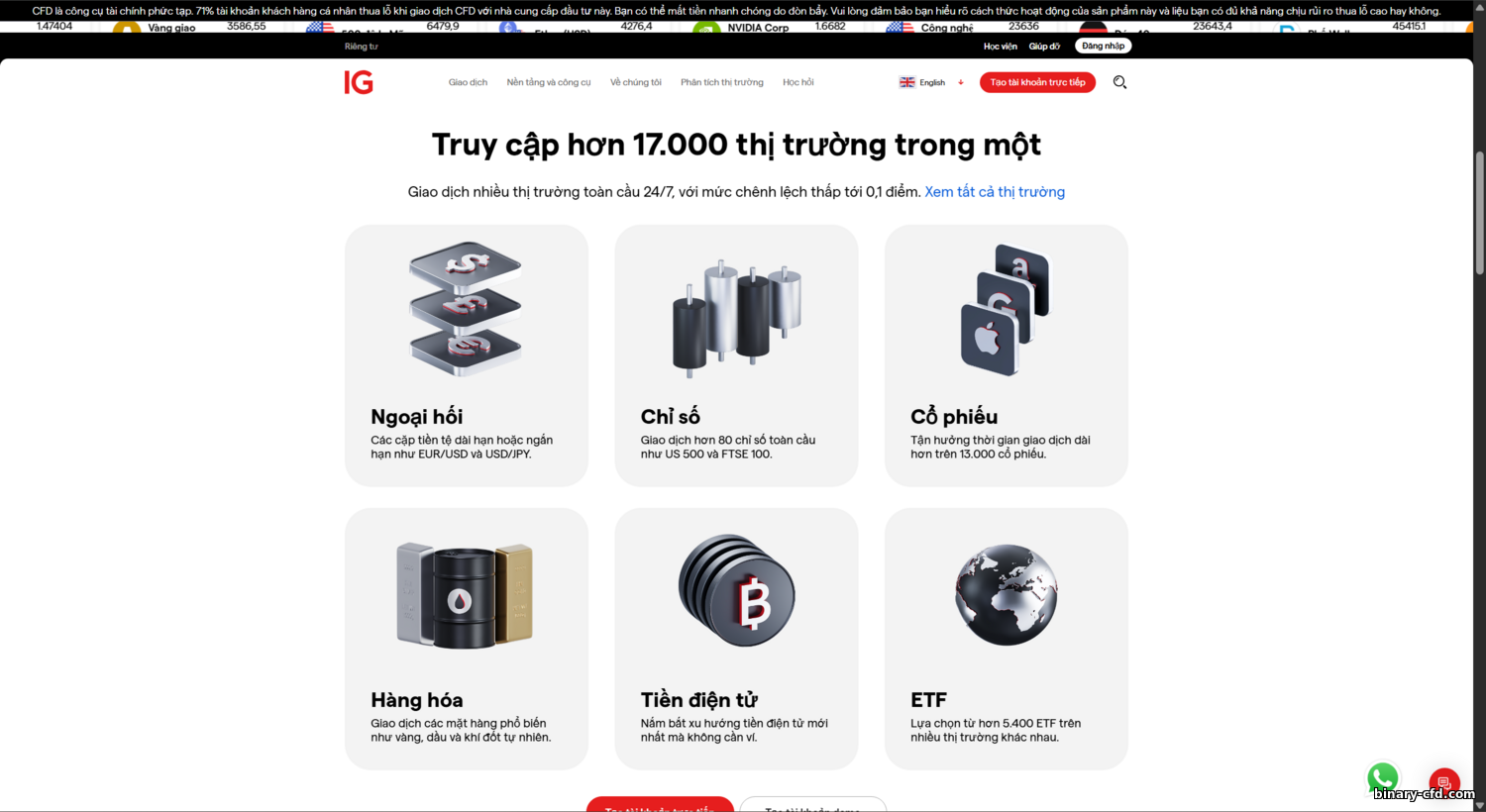Viewport: 1486px width, 812px height.
Task: Open the Giúp đỡ help link
Action: [x=1044, y=47]
